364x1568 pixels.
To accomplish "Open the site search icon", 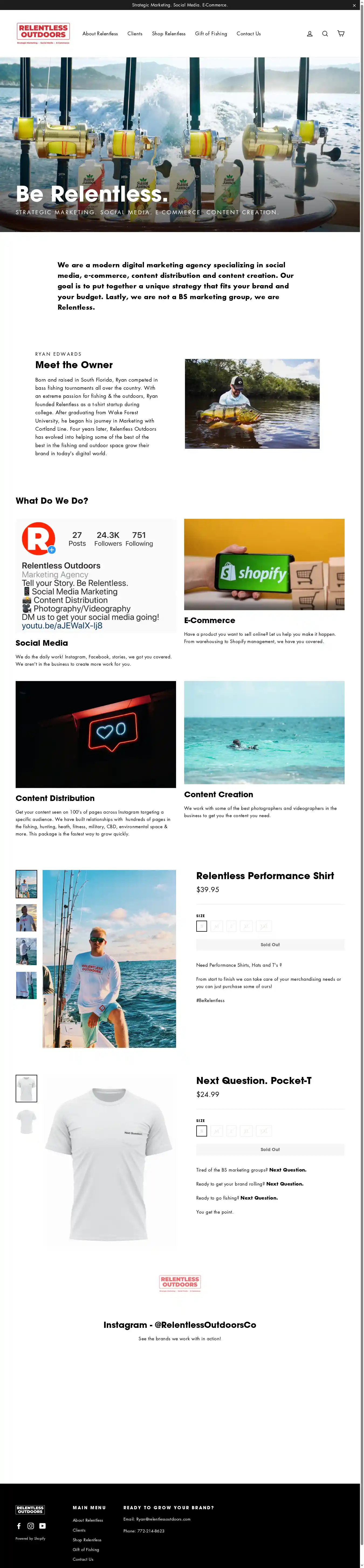I will [x=325, y=34].
